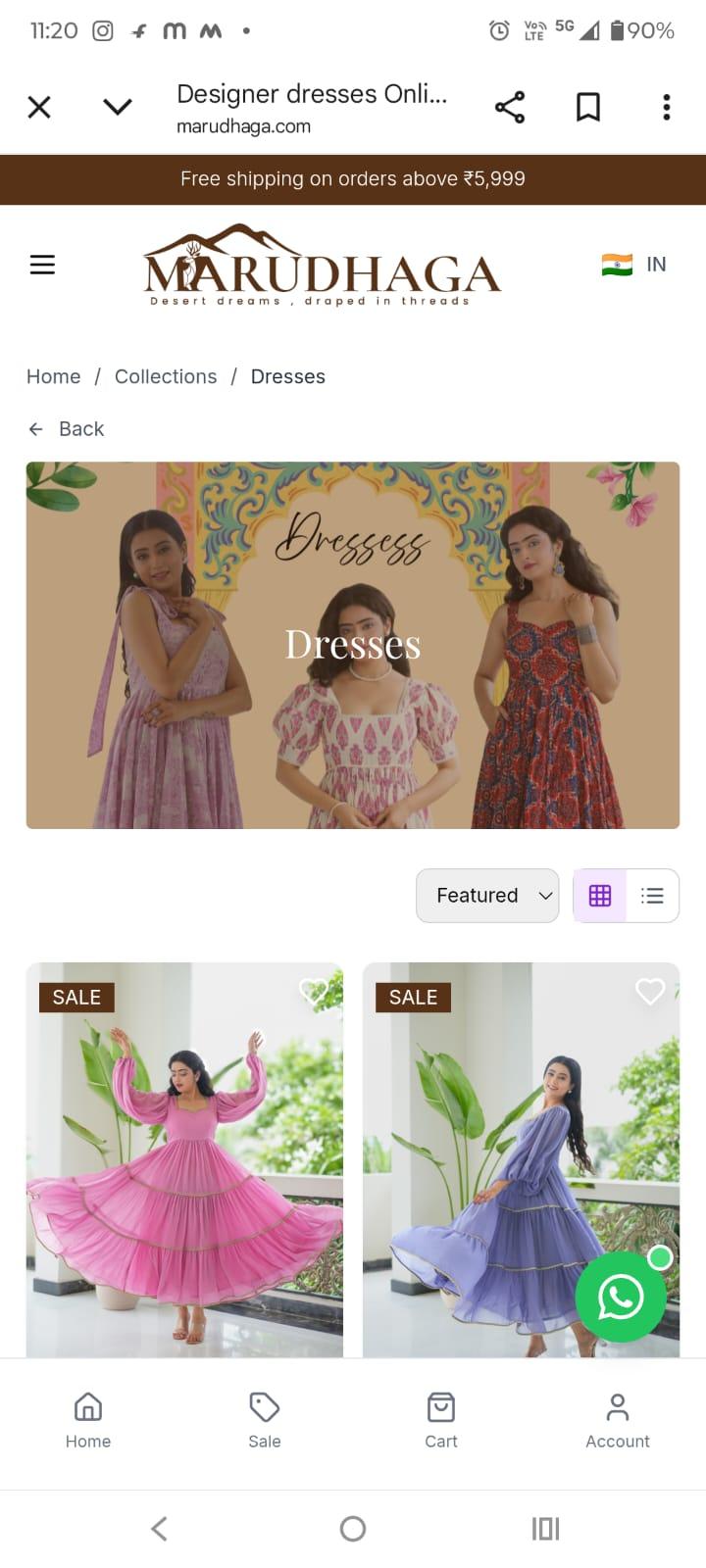The width and height of the screenshot is (706, 1568).
Task: Open the Sale section from bottom navigation
Action: tap(264, 1421)
